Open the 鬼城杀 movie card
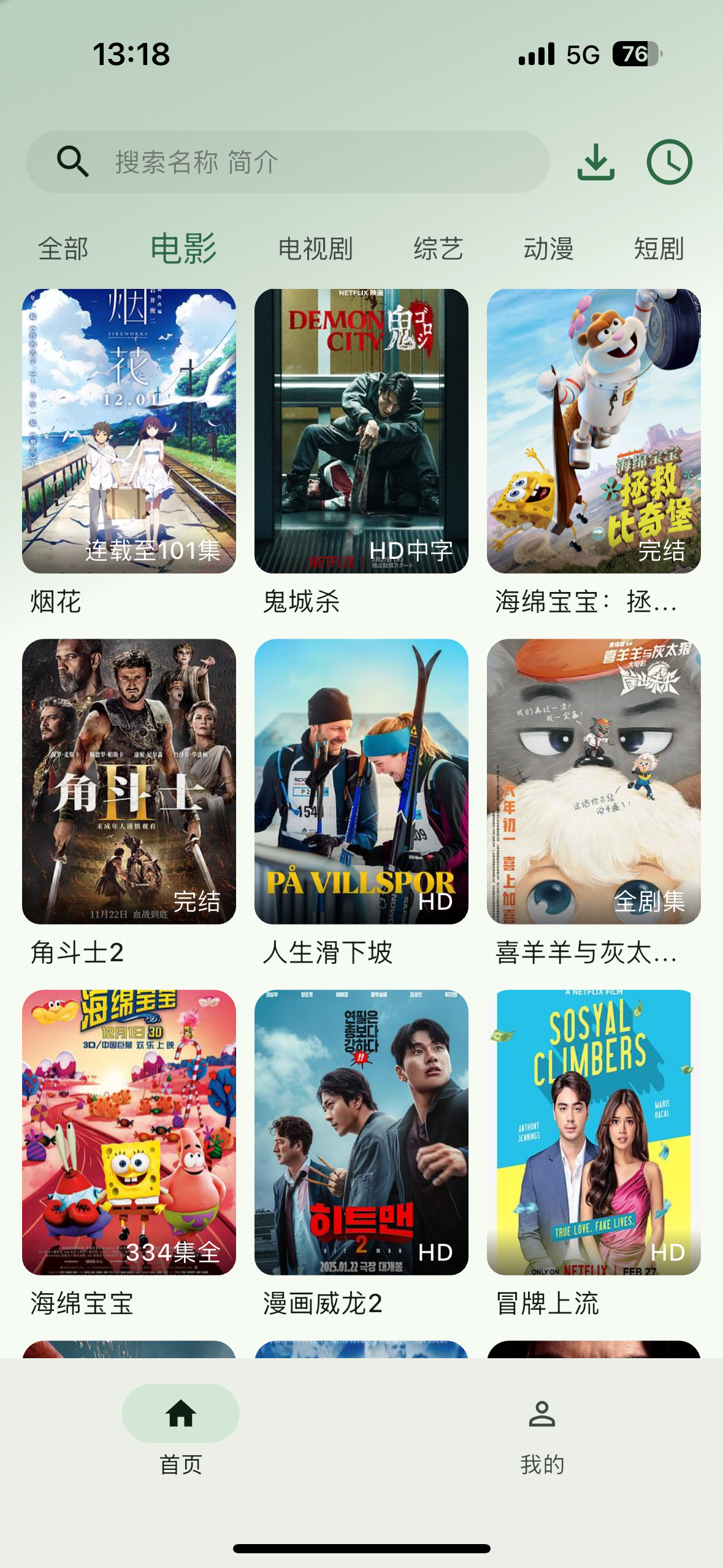The height and width of the screenshot is (1568, 723). point(361,431)
